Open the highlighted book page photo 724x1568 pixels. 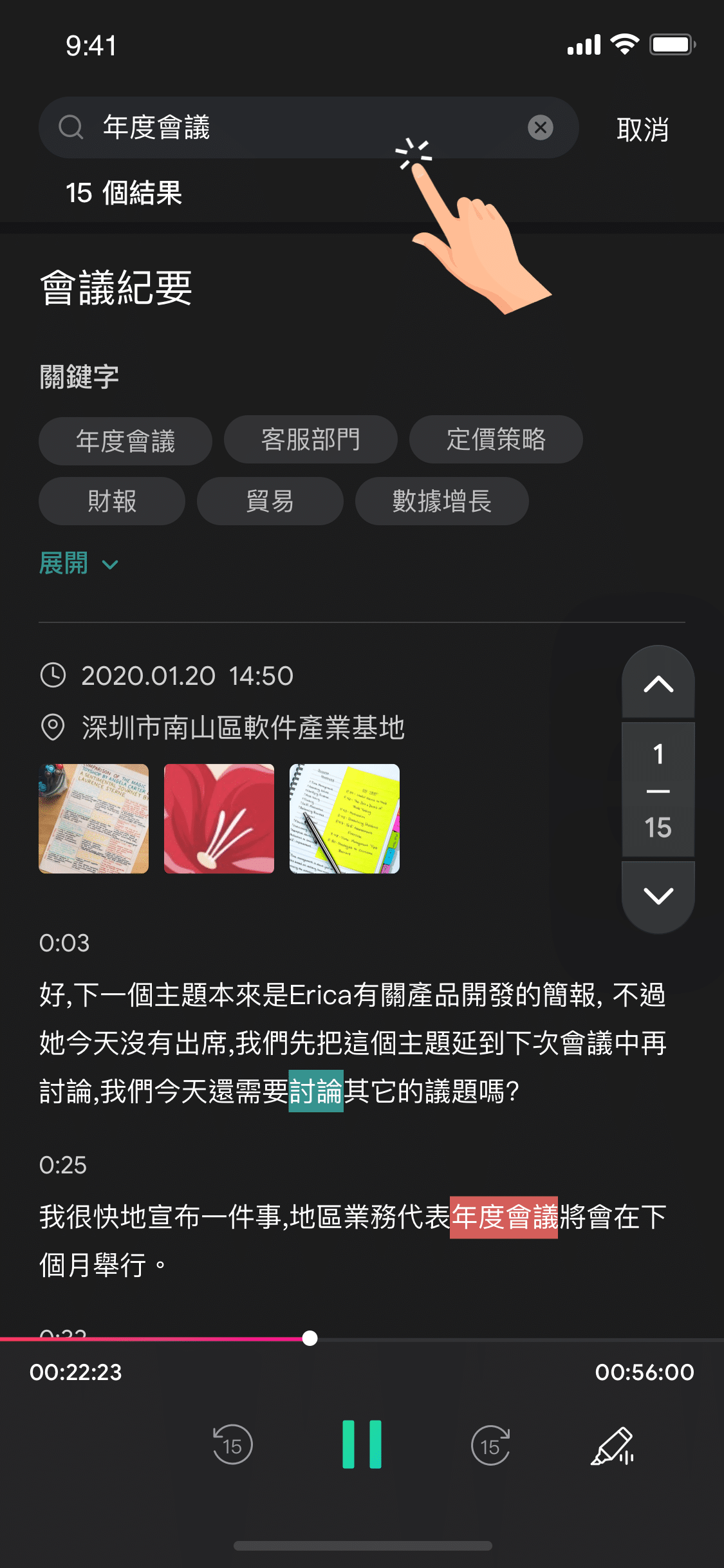point(94,819)
